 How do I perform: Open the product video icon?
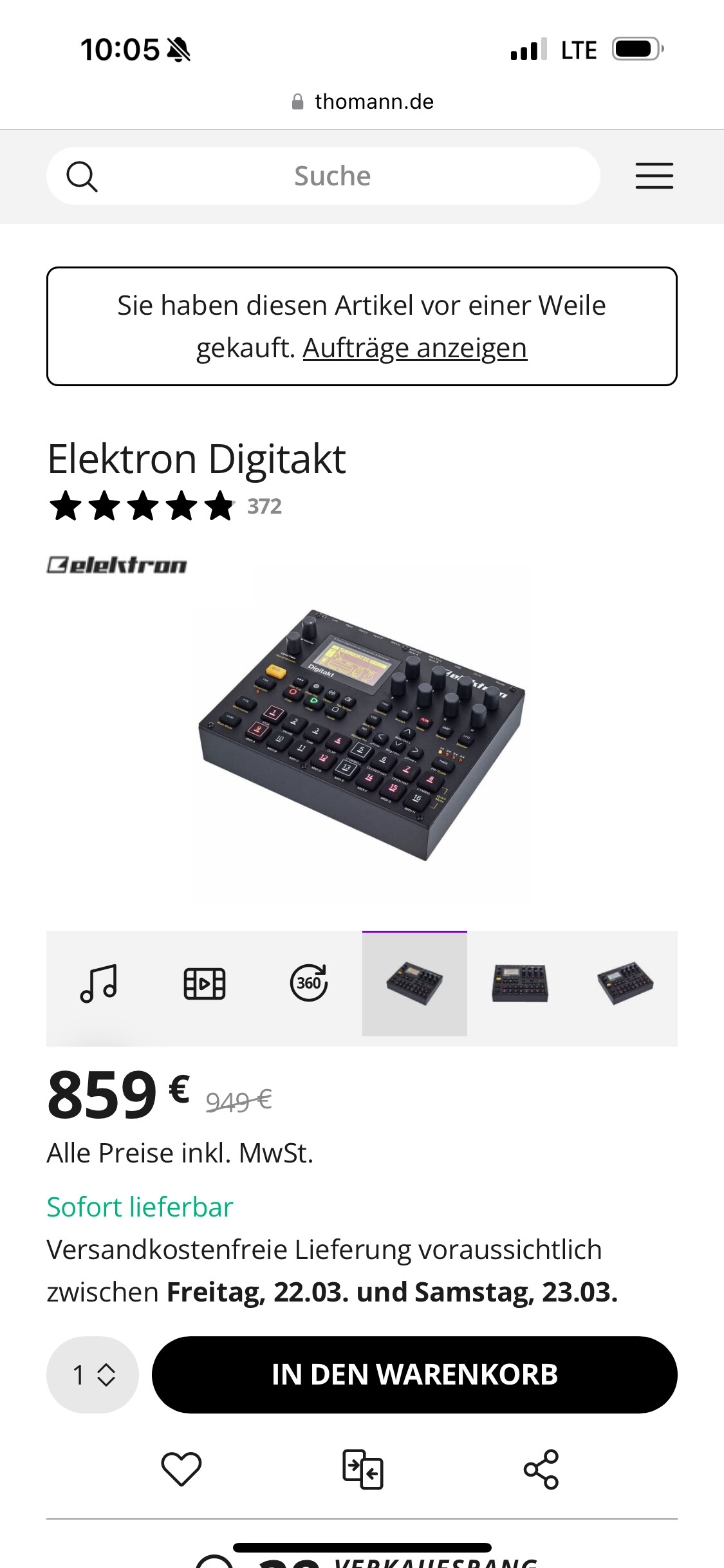(204, 983)
